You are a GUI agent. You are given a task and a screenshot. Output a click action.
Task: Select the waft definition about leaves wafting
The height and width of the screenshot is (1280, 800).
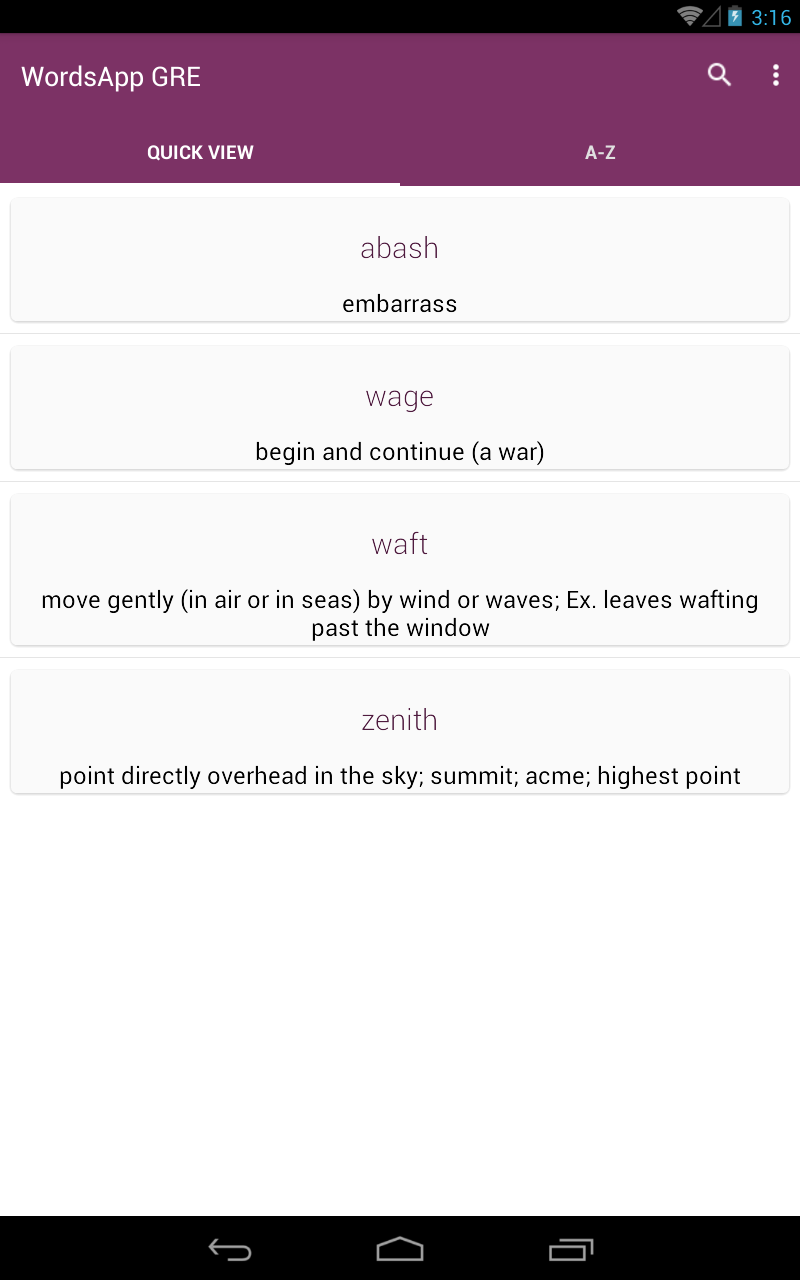pos(400,613)
